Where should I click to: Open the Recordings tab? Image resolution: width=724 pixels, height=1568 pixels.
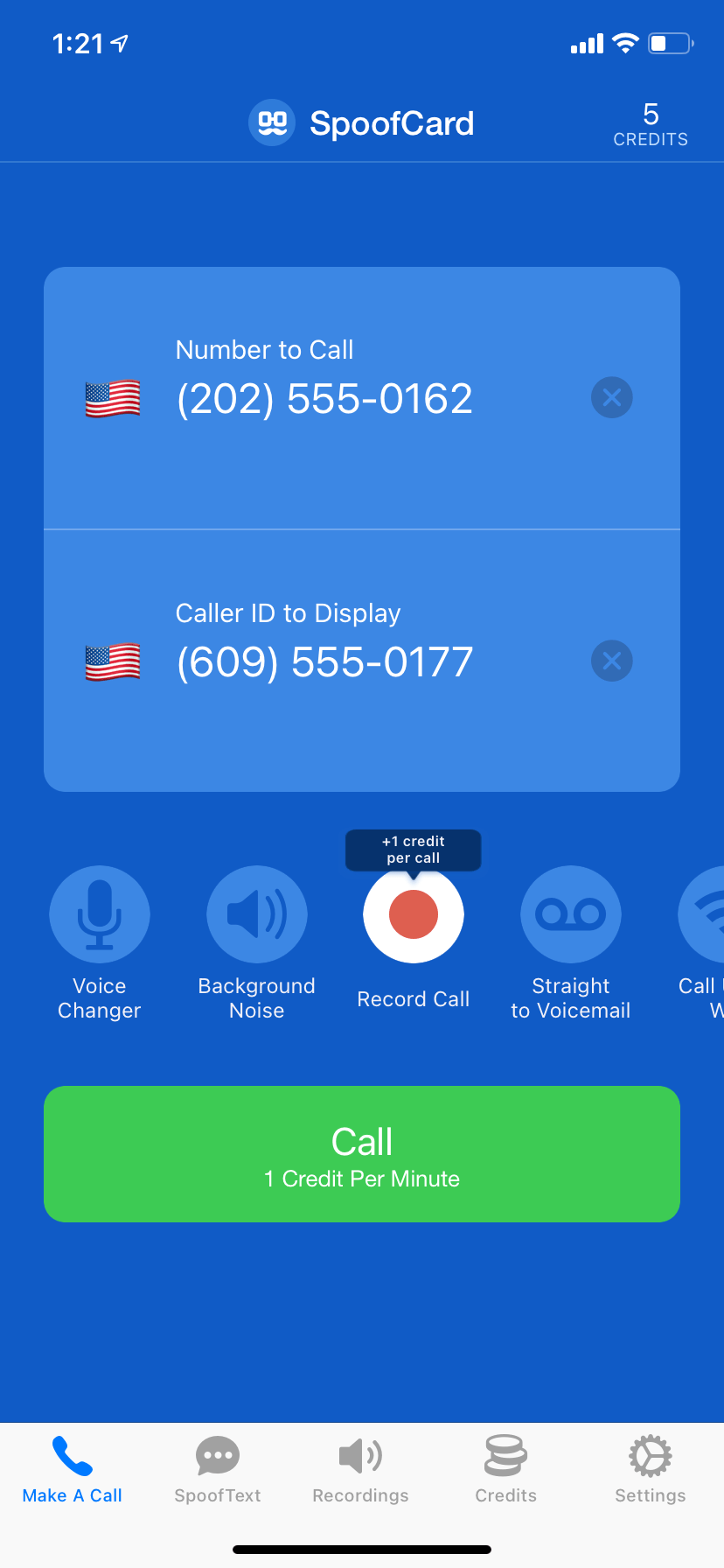click(361, 1470)
